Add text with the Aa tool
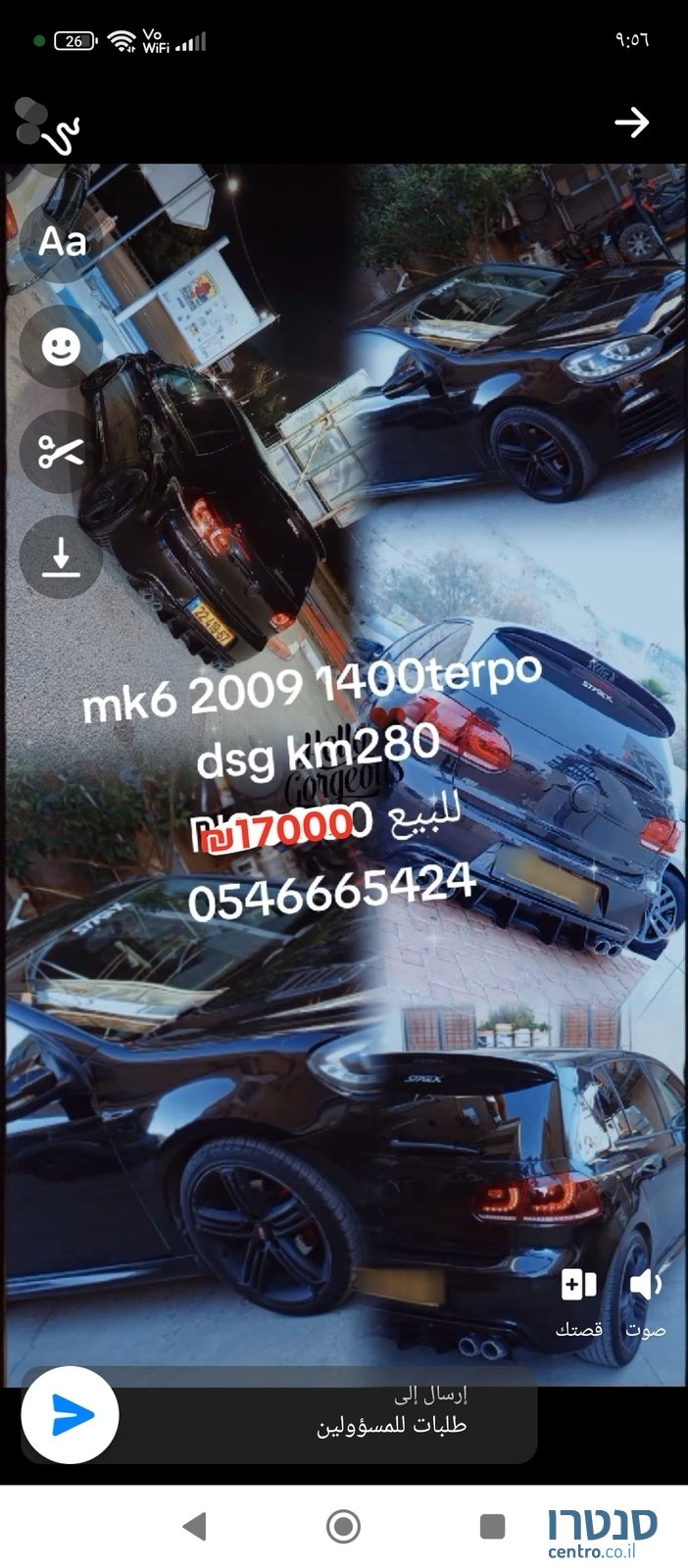The image size is (688, 1568). point(61,241)
